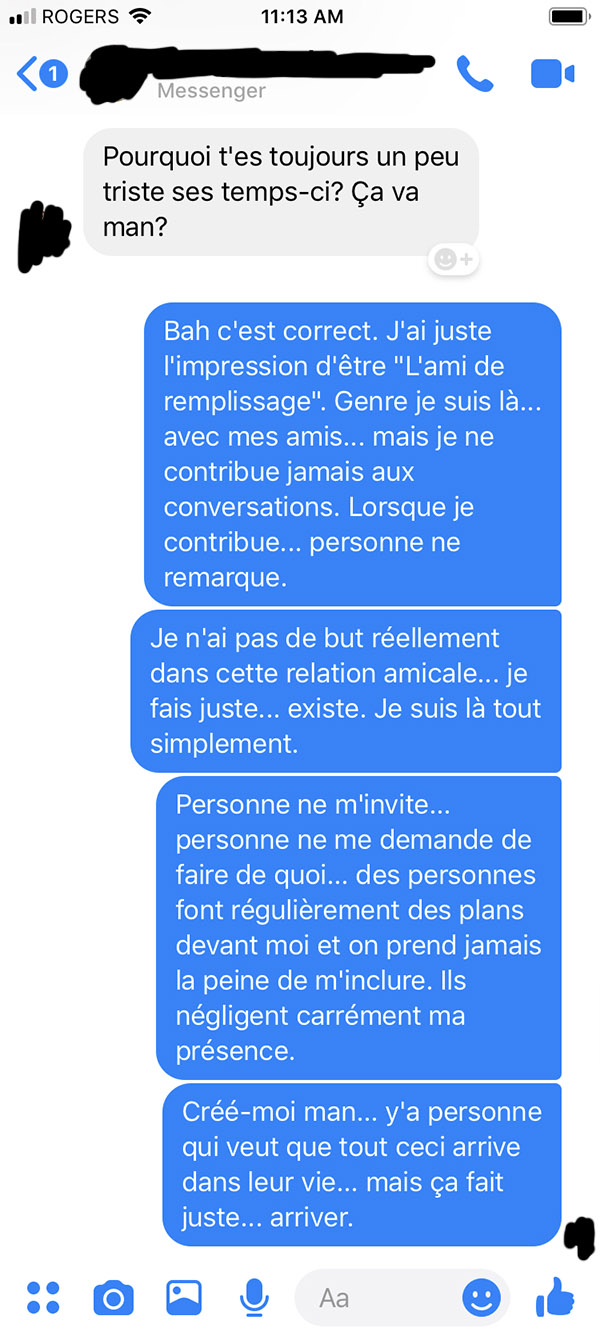Open the emoji picker in message field
This screenshot has height=1338, width=600.
click(481, 1298)
